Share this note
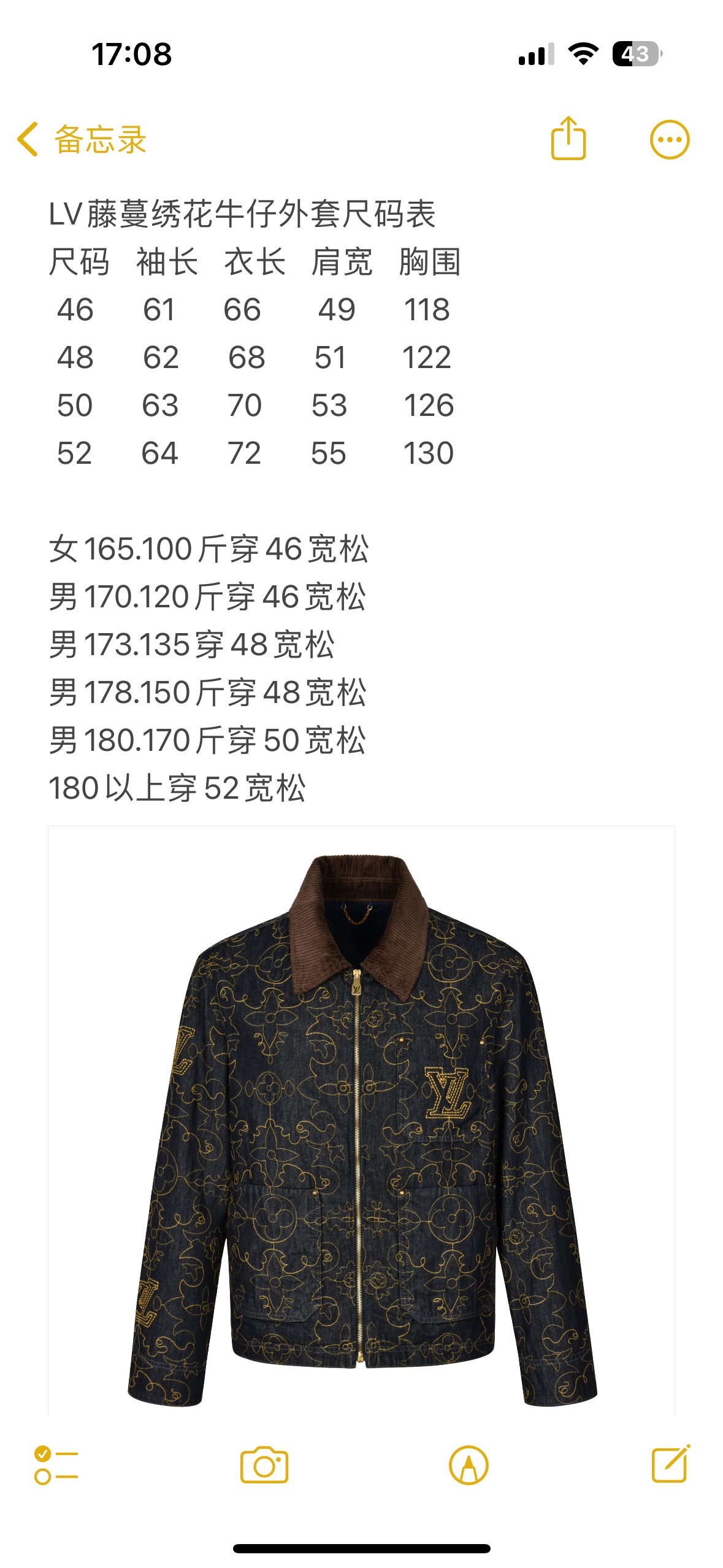The image size is (723, 1568). (x=568, y=139)
